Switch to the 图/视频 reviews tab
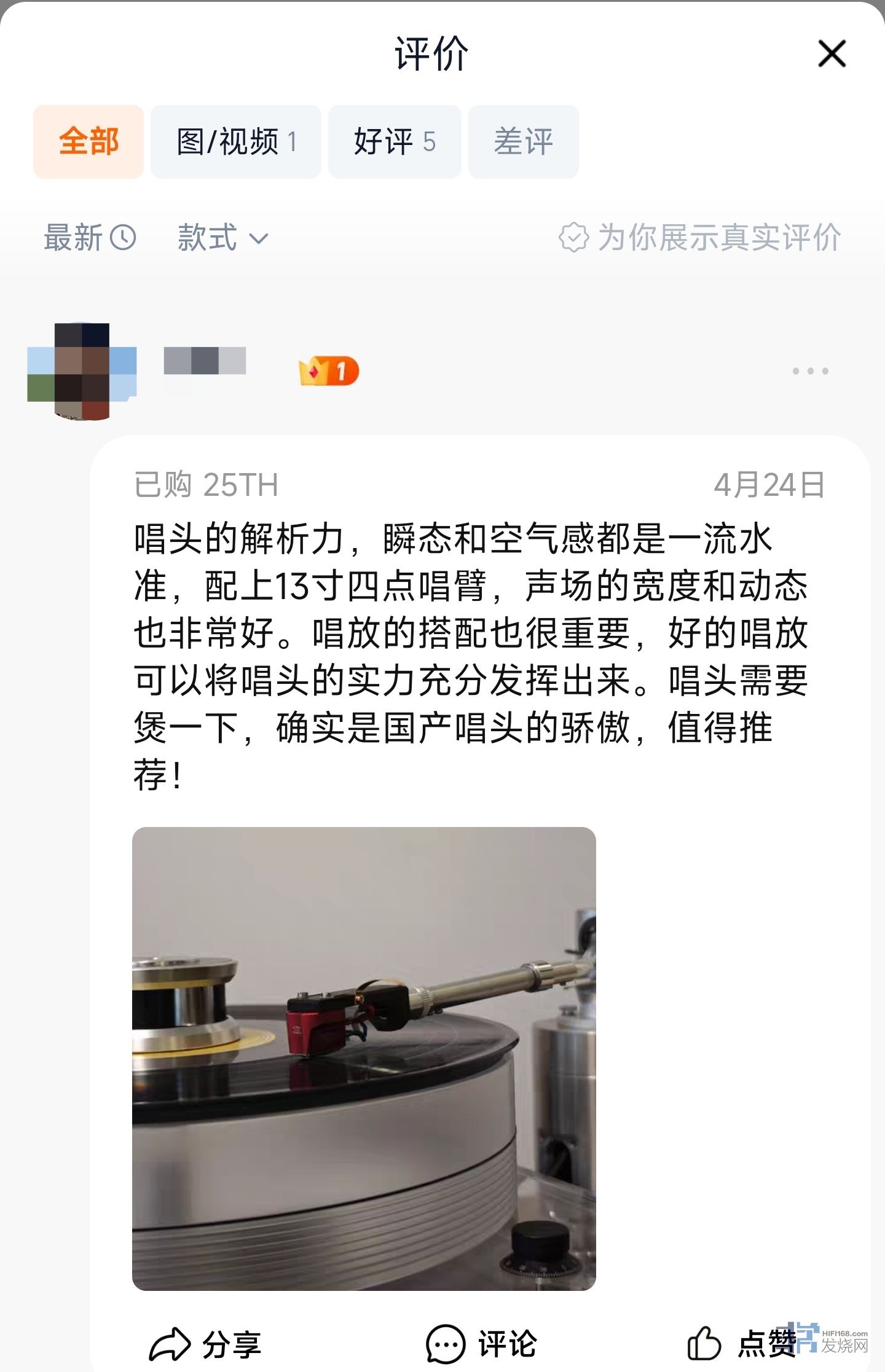This screenshot has height=1372, width=885. pyautogui.click(x=236, y=142)
